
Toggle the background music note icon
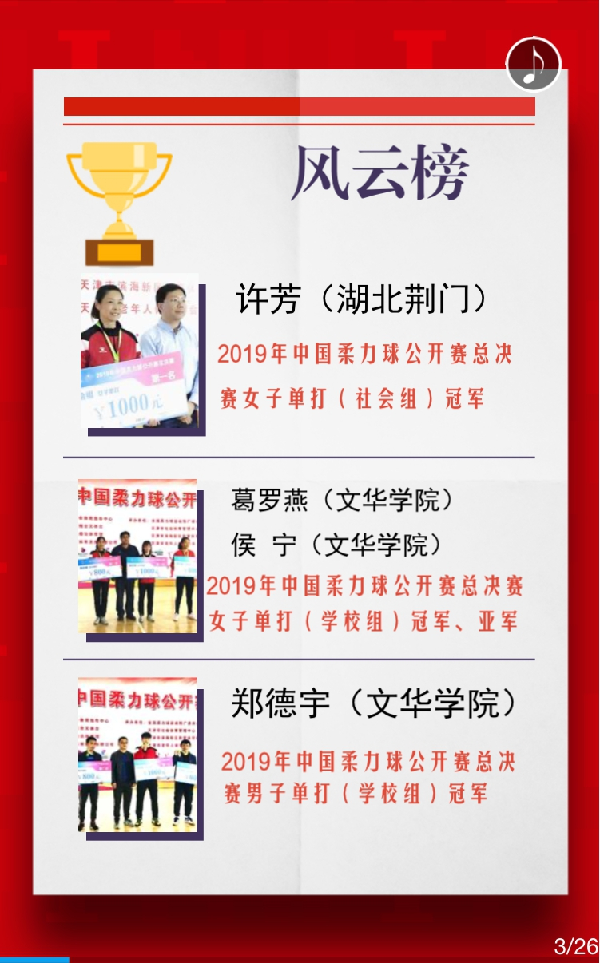(533, 64)
